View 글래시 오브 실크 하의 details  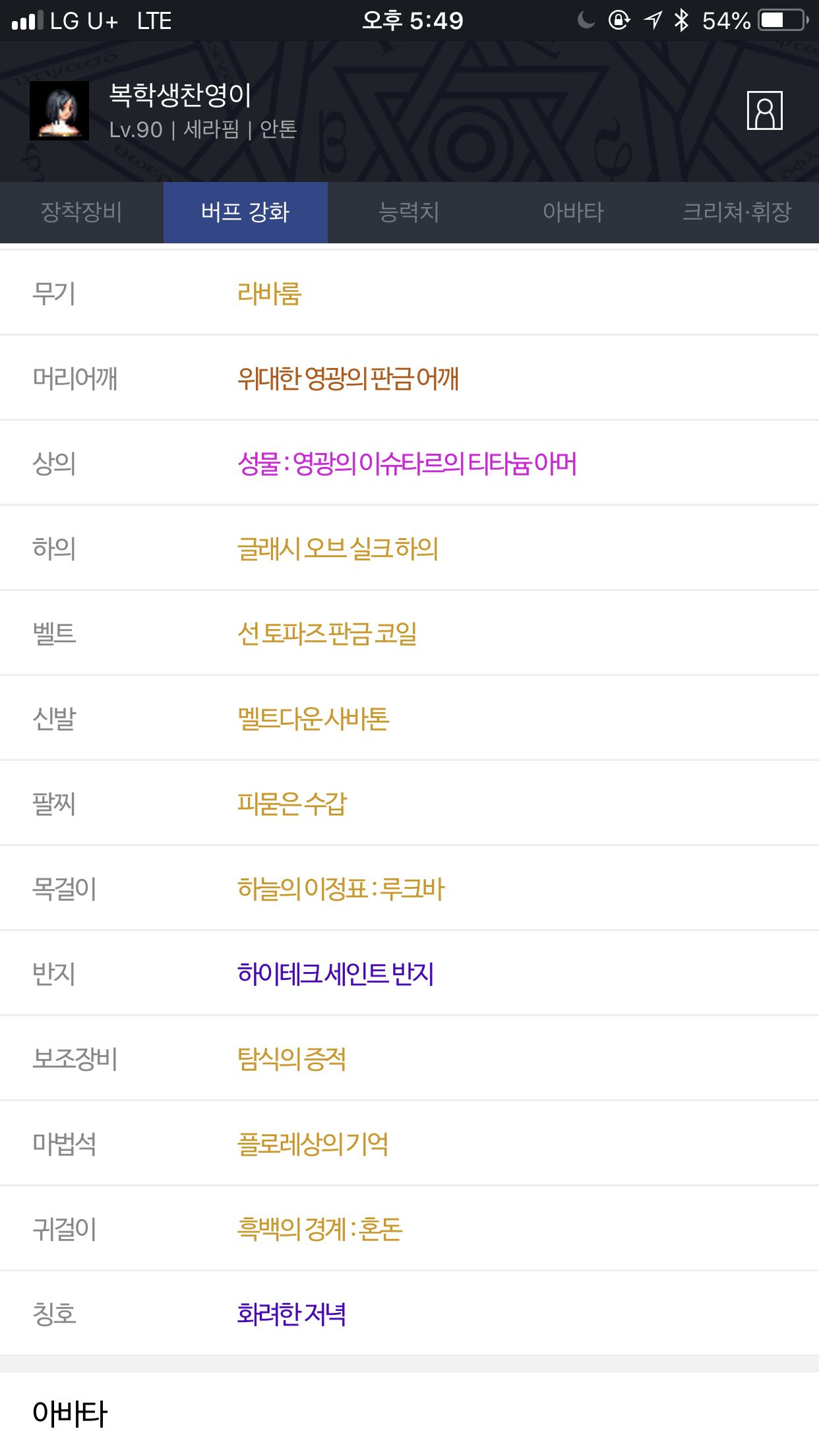click(338, 549)
